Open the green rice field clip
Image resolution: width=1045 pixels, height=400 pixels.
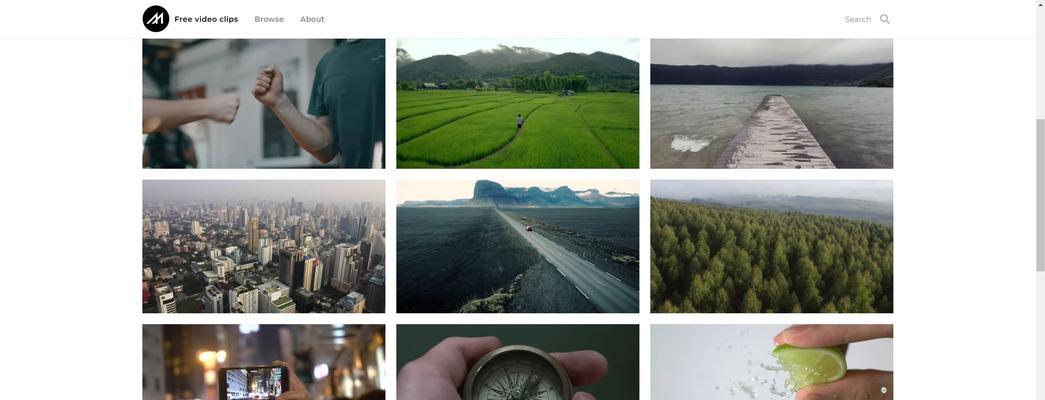517,103
